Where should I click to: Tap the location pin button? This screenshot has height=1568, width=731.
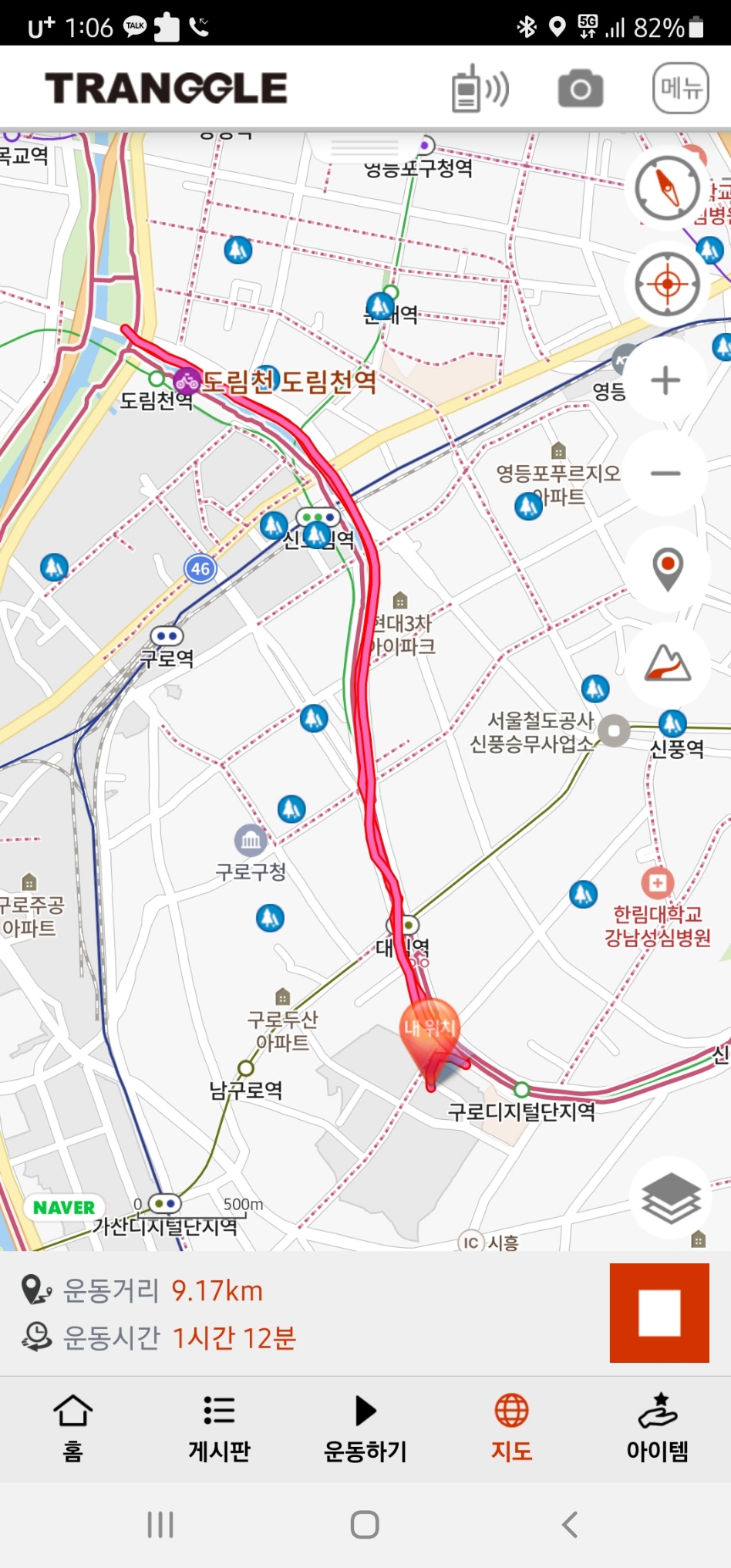[667, 568]
